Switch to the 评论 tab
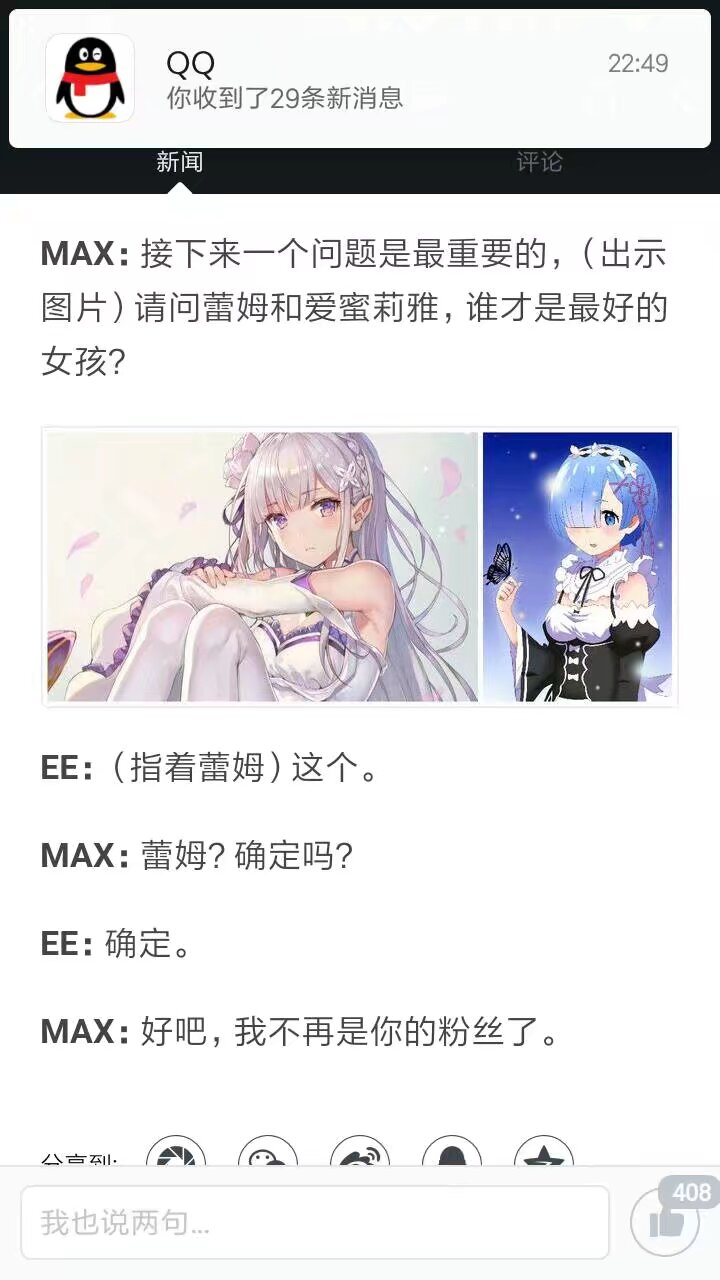The width and height of the screenshot is (720, 1280). [539, 162]
